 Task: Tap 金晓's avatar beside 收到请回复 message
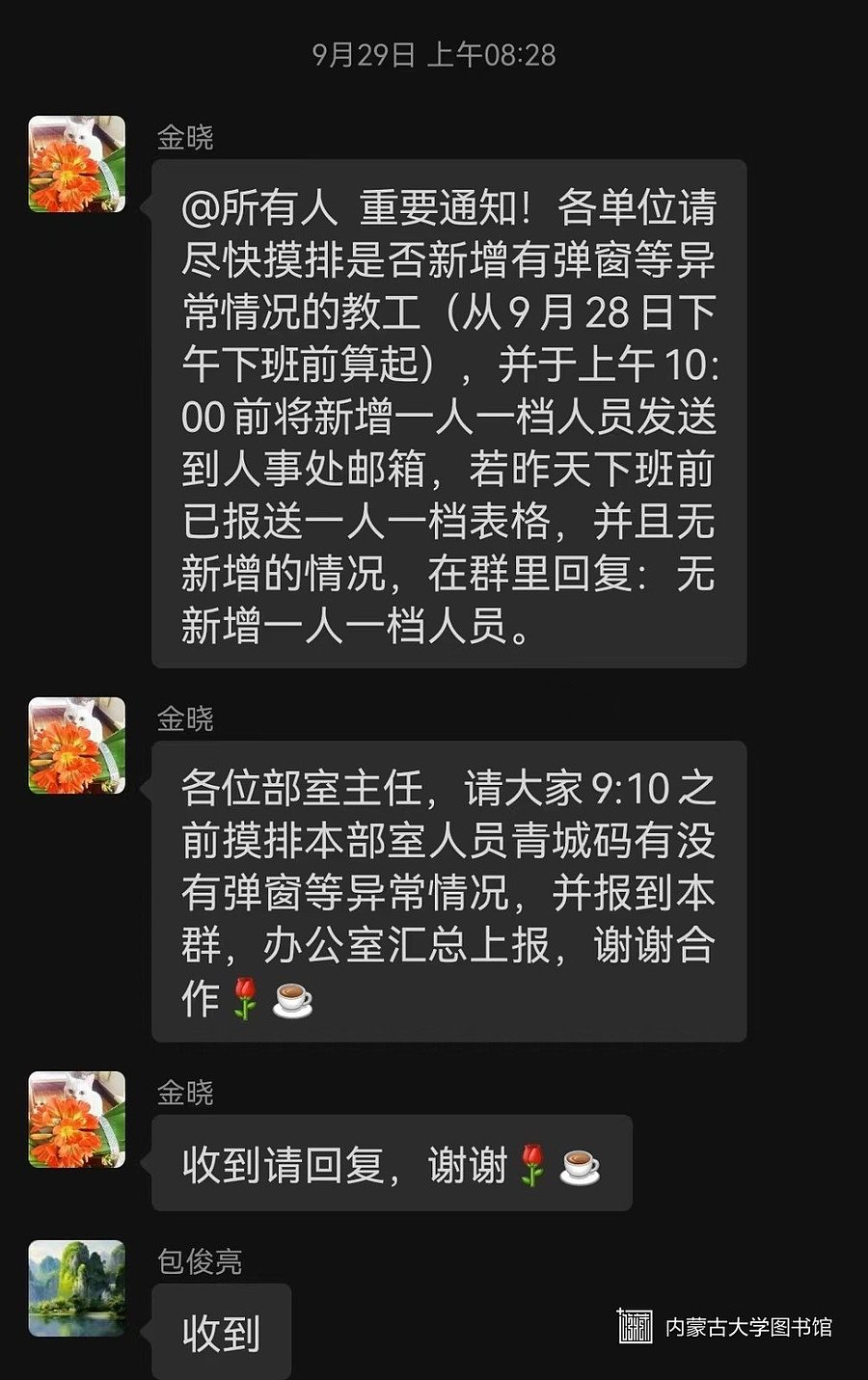point(77,1120)
